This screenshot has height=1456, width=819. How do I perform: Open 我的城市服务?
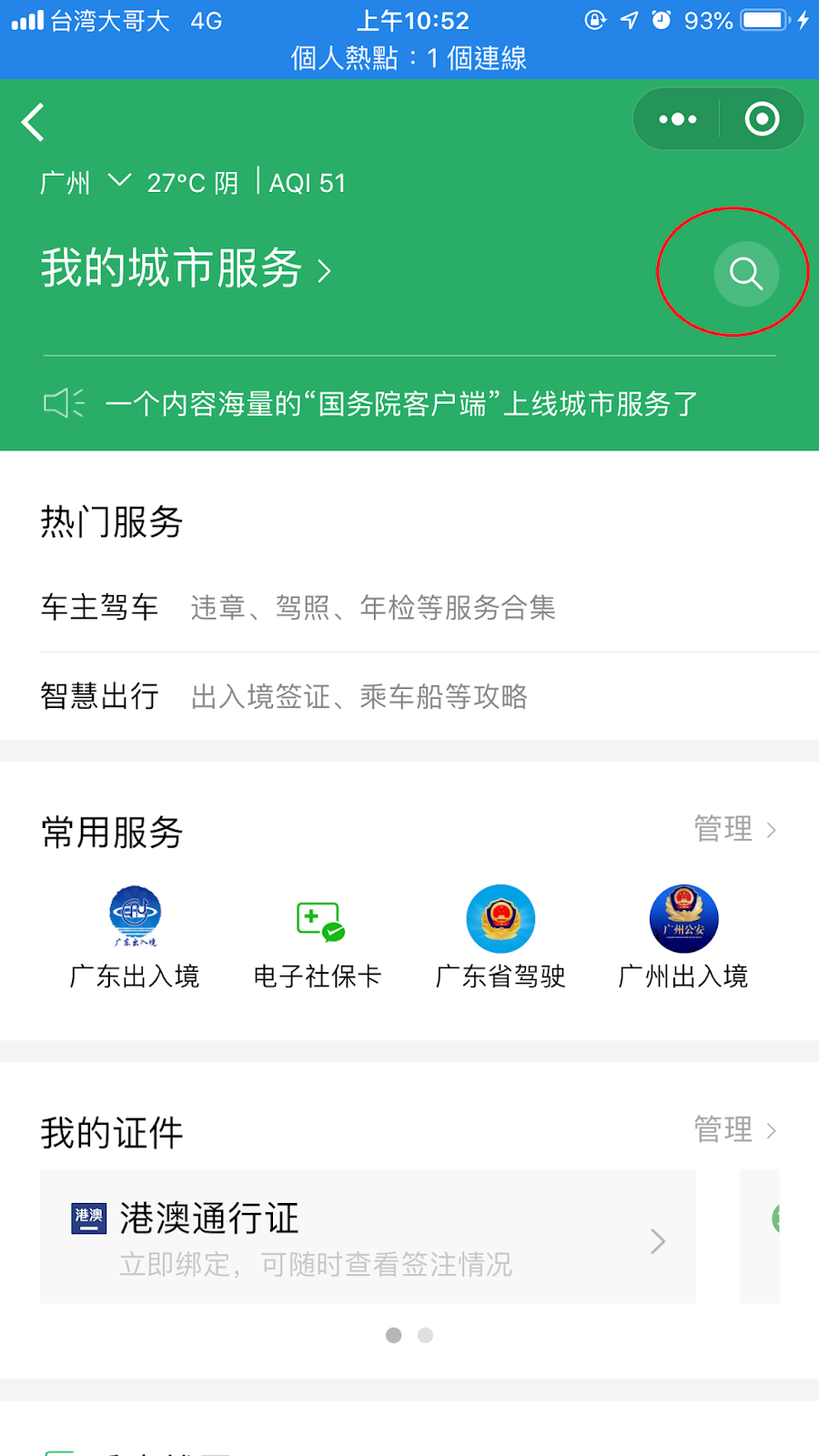[x=186, y=269]
